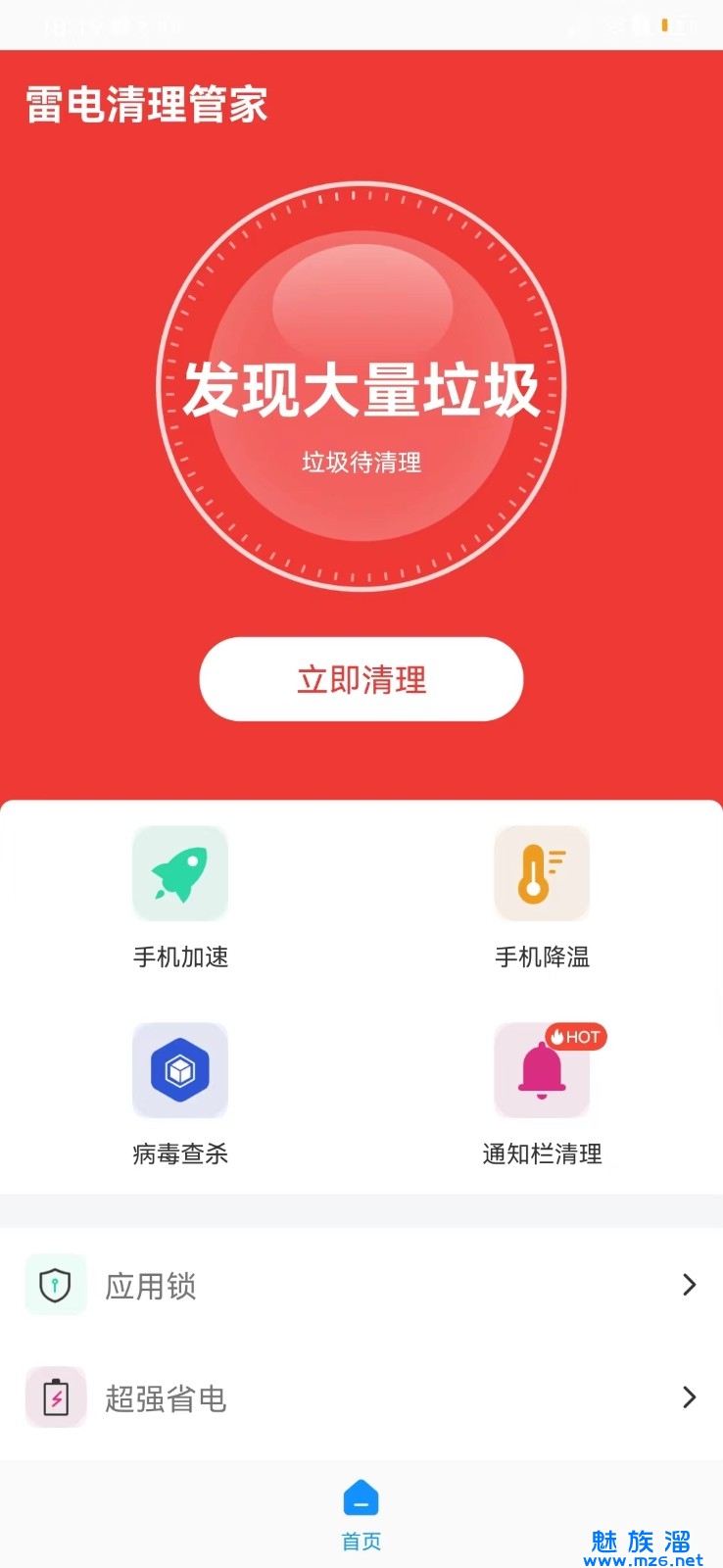Tap the 立即清理 button
Viewport: 723px width, 1568px height.
361,679
